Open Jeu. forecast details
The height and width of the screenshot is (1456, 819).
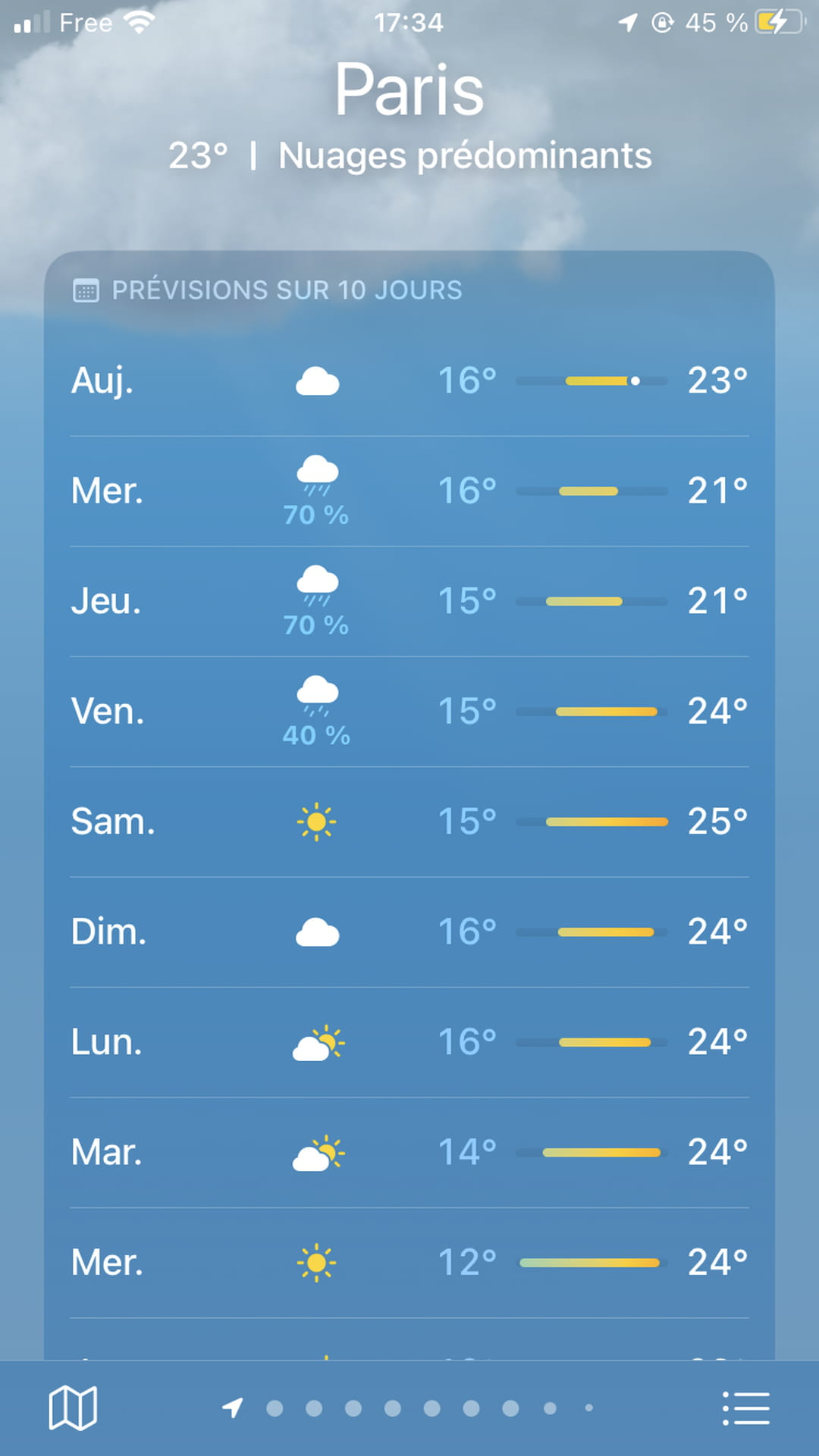(x=409, y=602)
